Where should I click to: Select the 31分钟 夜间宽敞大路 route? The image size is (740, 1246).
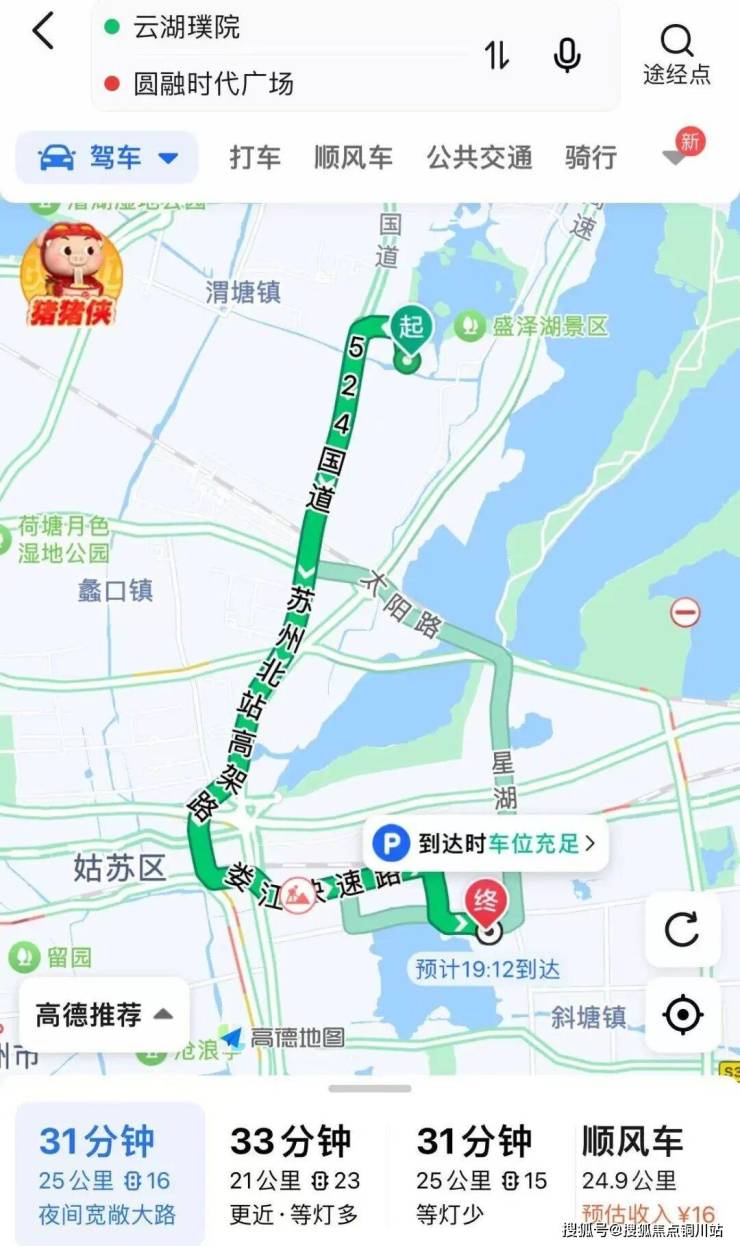(x=108, y=1175)
